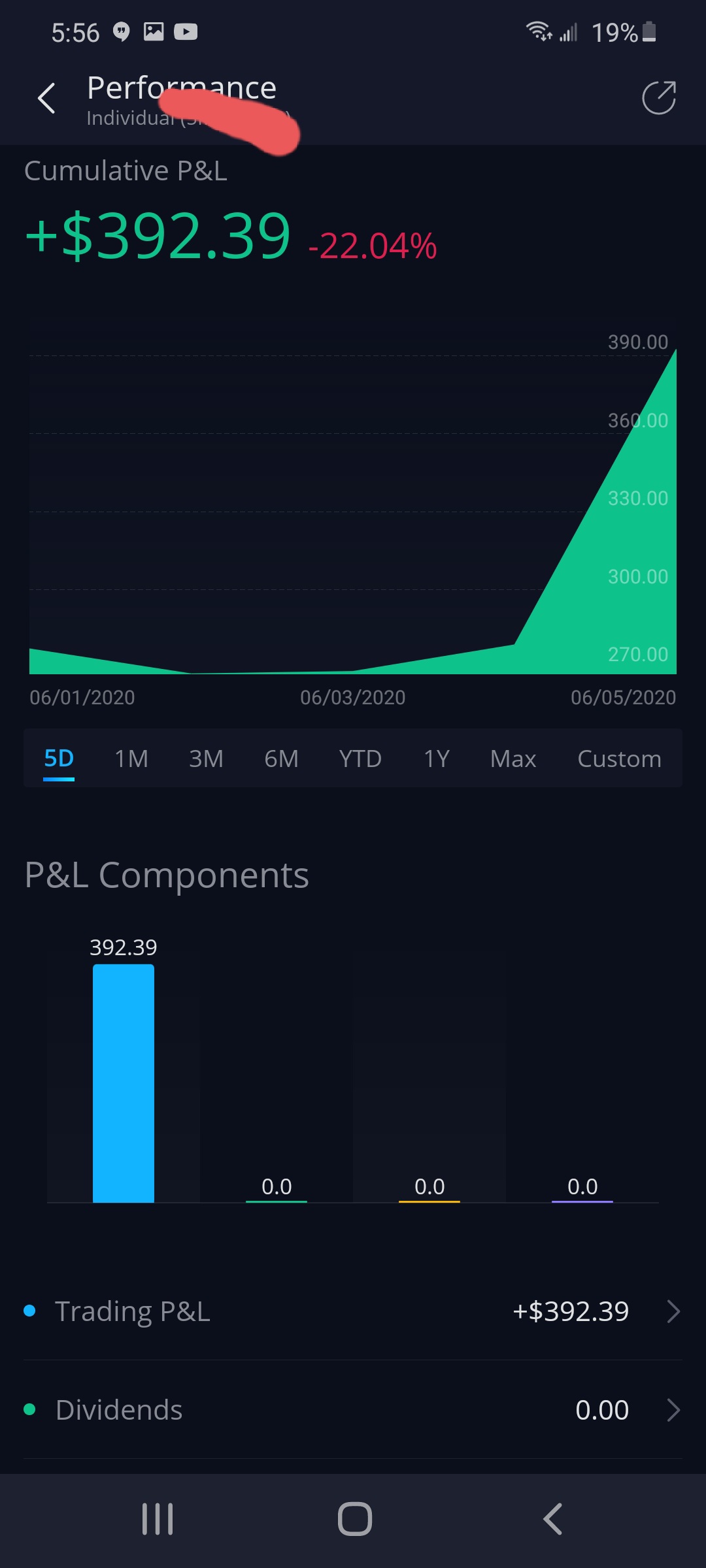Tap the Trading P&L row label
Viewport: 706px width, 1568px height.
coord(133,1311)
